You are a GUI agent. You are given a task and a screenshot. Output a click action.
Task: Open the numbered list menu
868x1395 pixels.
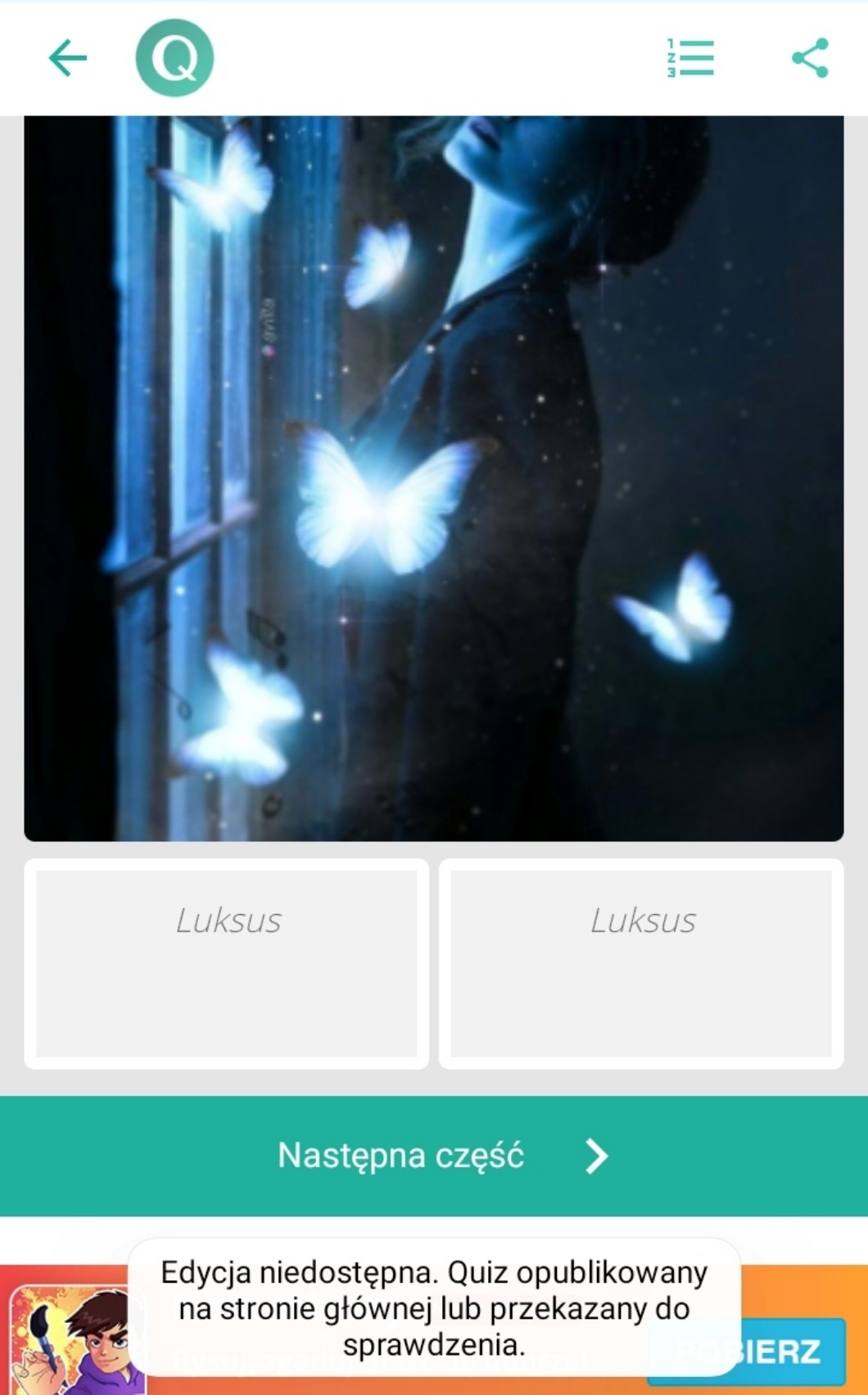pyautogui.click(x=690, y=58)
